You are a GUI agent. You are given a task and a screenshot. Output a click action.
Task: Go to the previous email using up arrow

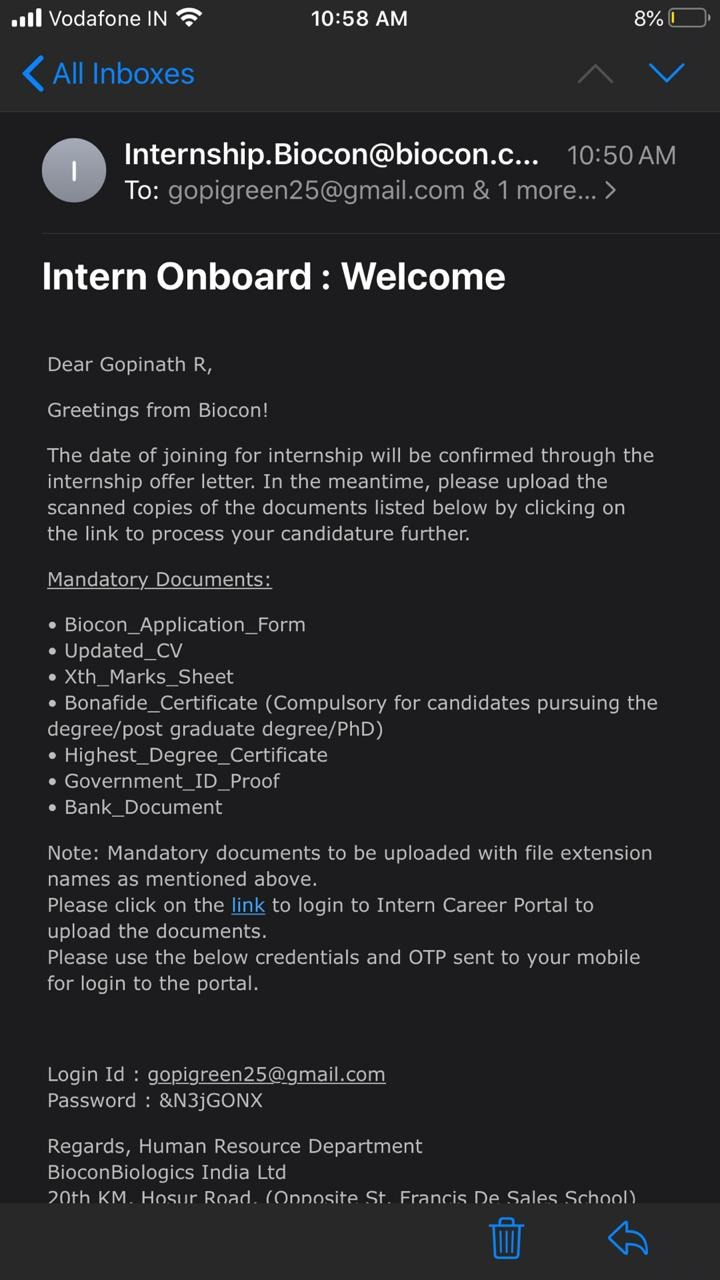click(x=595, y=74)
